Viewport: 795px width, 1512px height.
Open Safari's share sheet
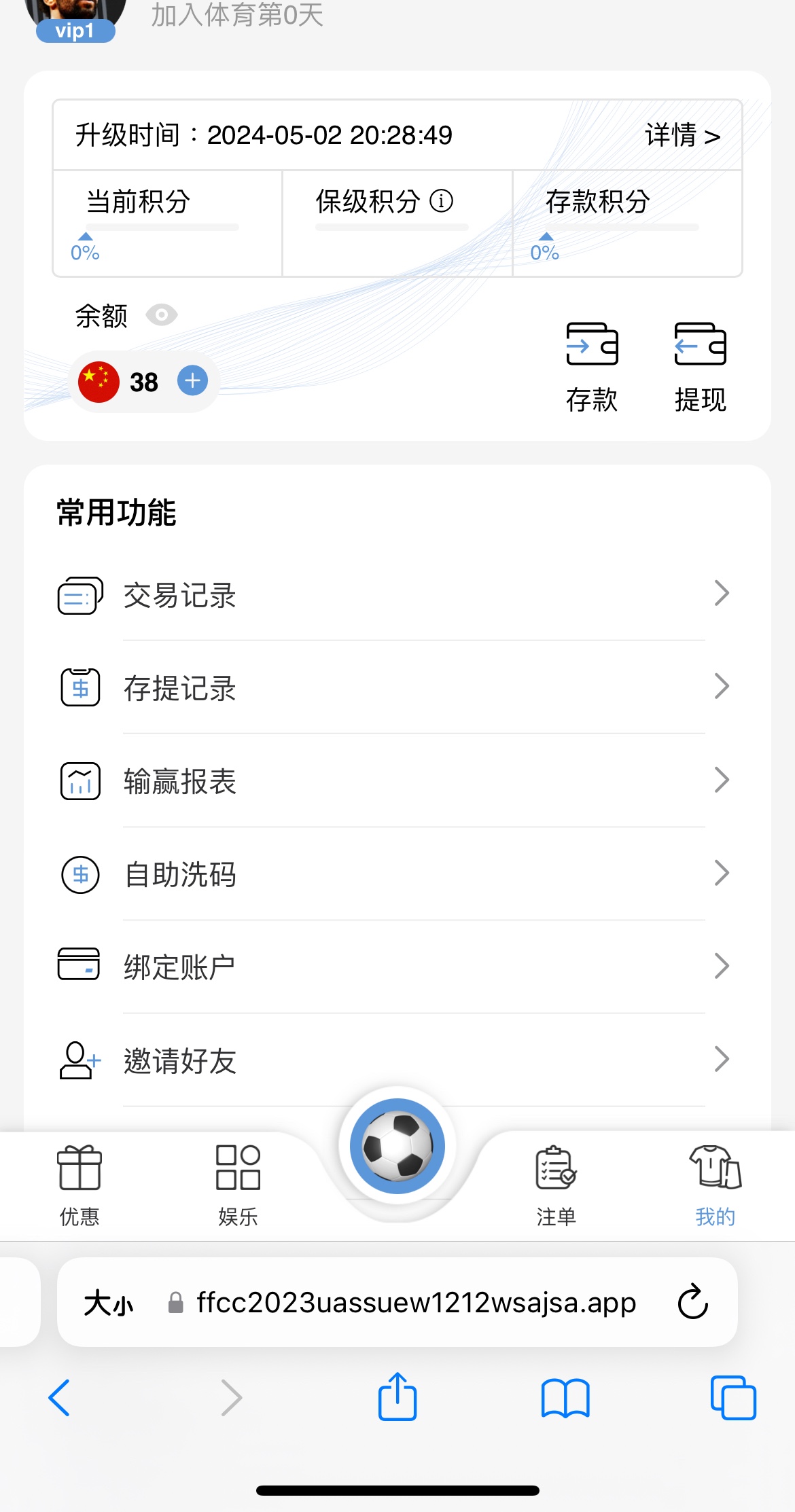[x=397, y=1397]
